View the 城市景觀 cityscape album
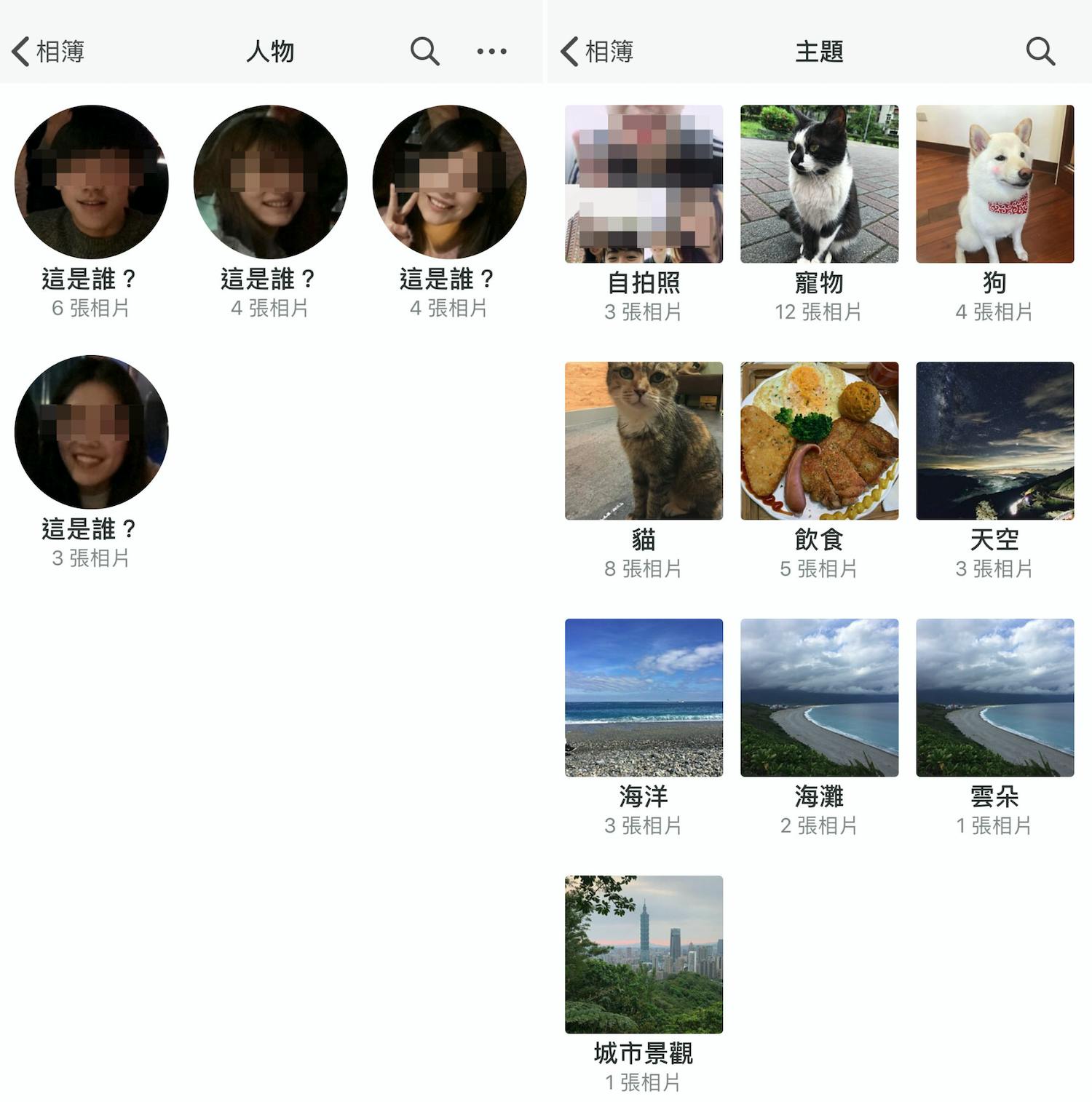Viewport: 1092px width, 1102px height. [644, 954]
